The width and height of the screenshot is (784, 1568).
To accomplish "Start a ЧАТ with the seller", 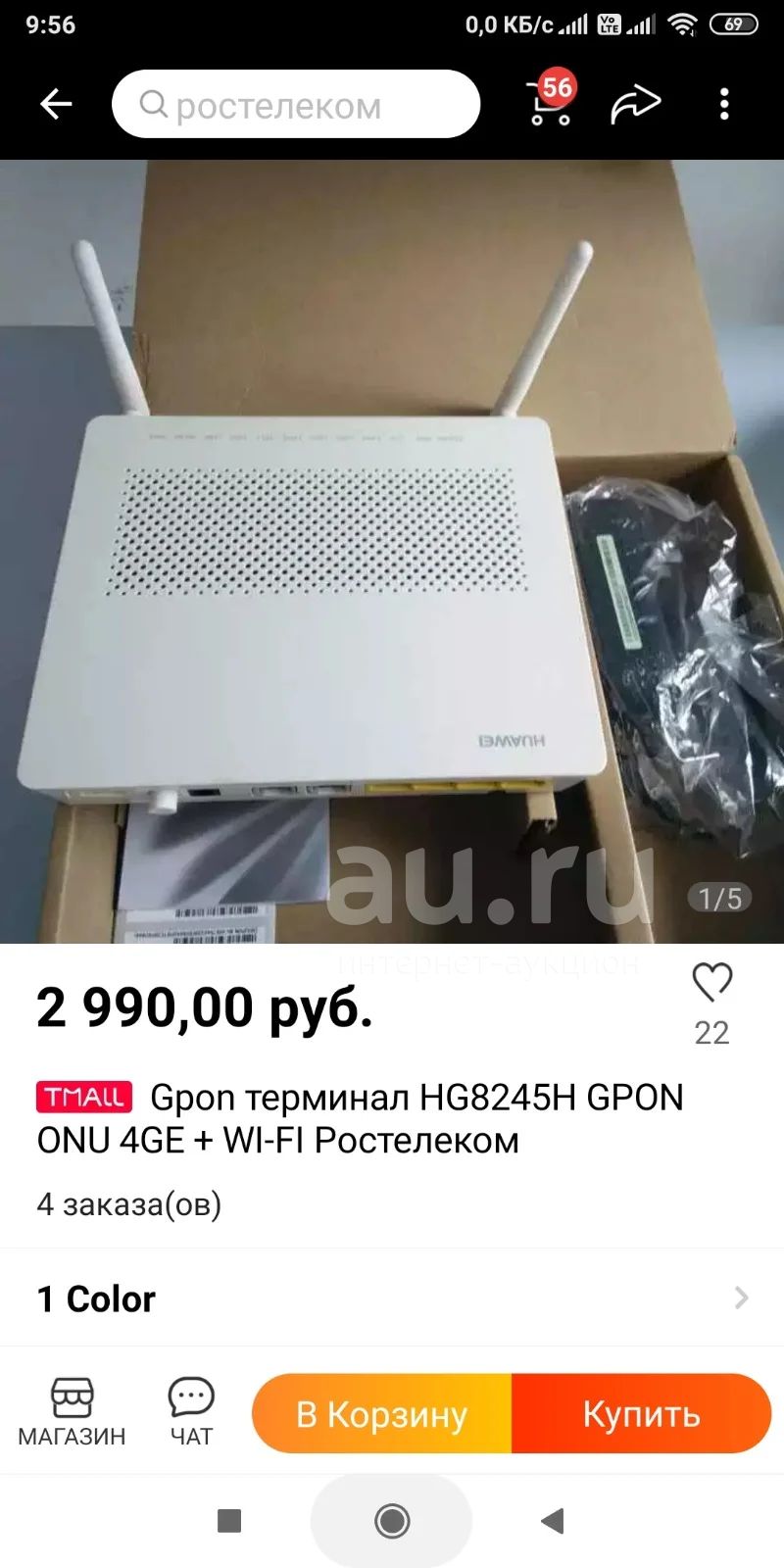I will [191, 1411].
